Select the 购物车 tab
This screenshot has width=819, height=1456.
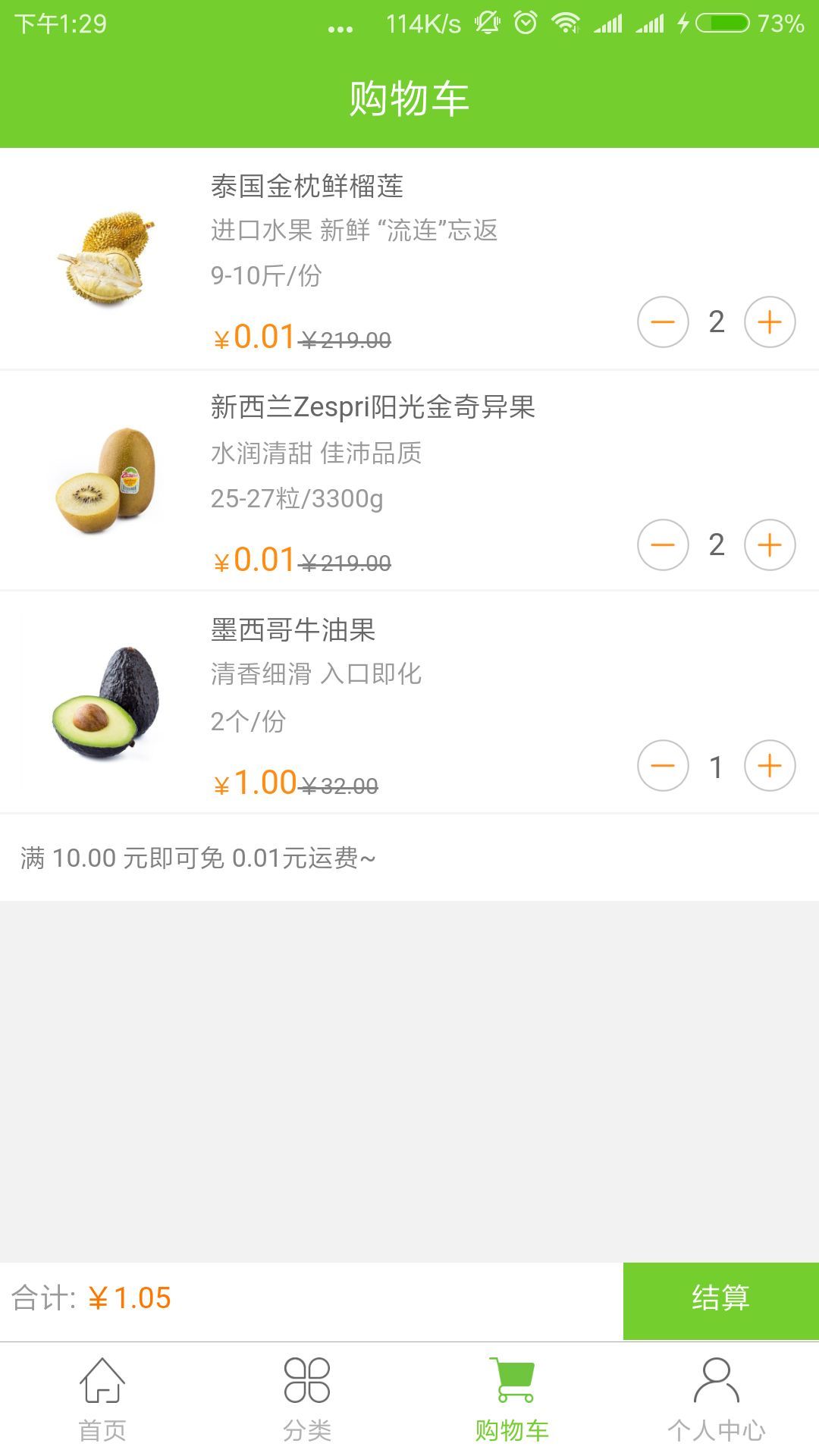(x=512, y=1400)
